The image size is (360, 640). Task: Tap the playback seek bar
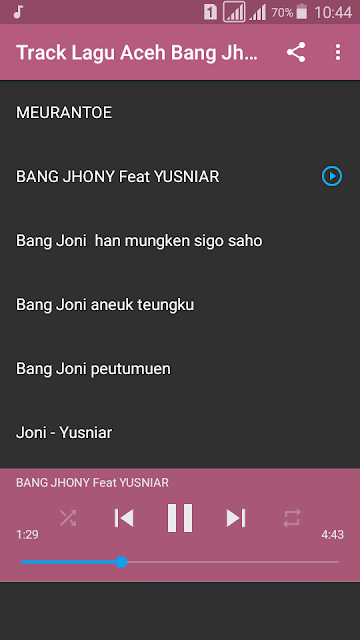(180, 562)
